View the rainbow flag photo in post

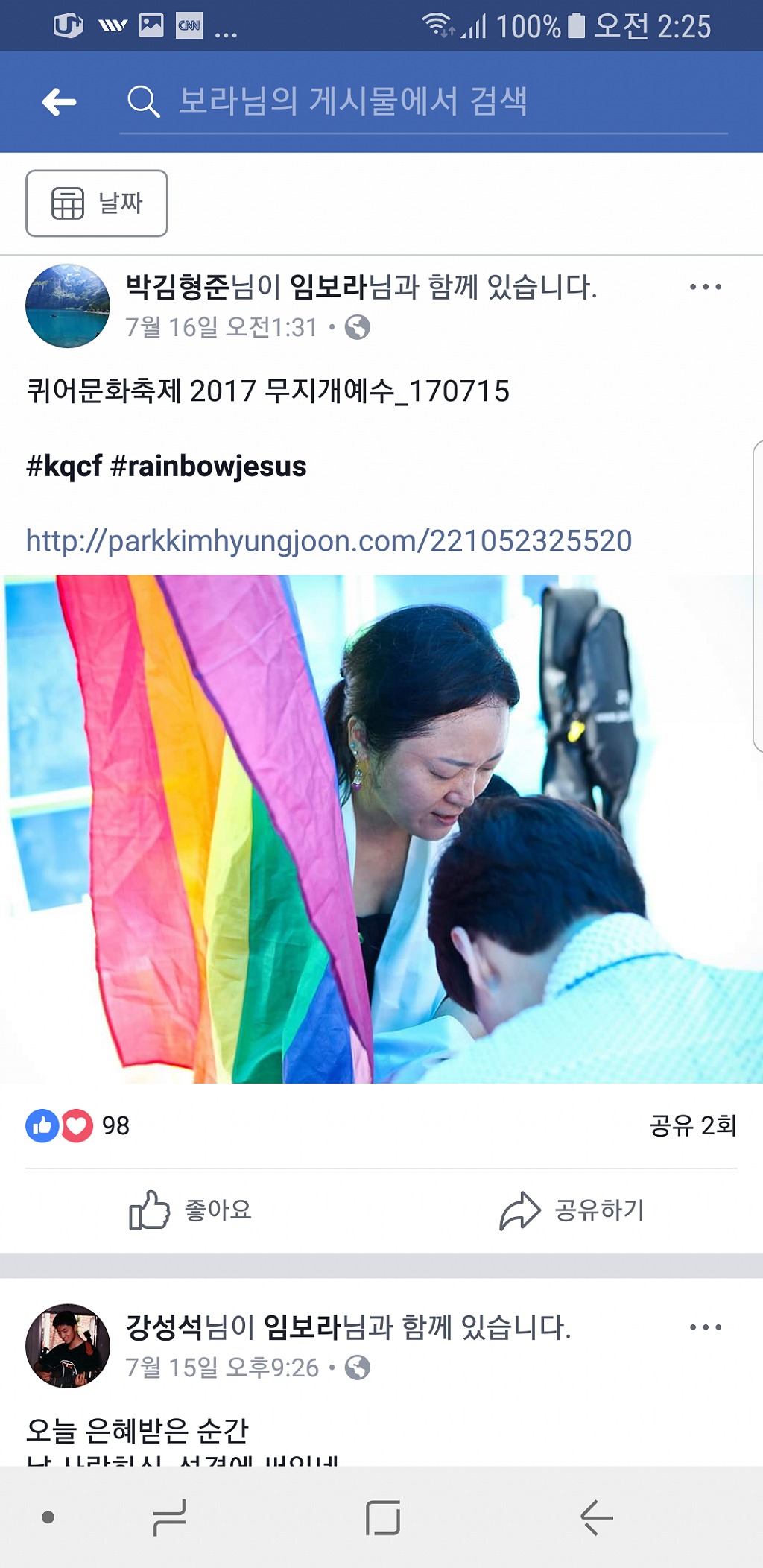tap(381, 829)
